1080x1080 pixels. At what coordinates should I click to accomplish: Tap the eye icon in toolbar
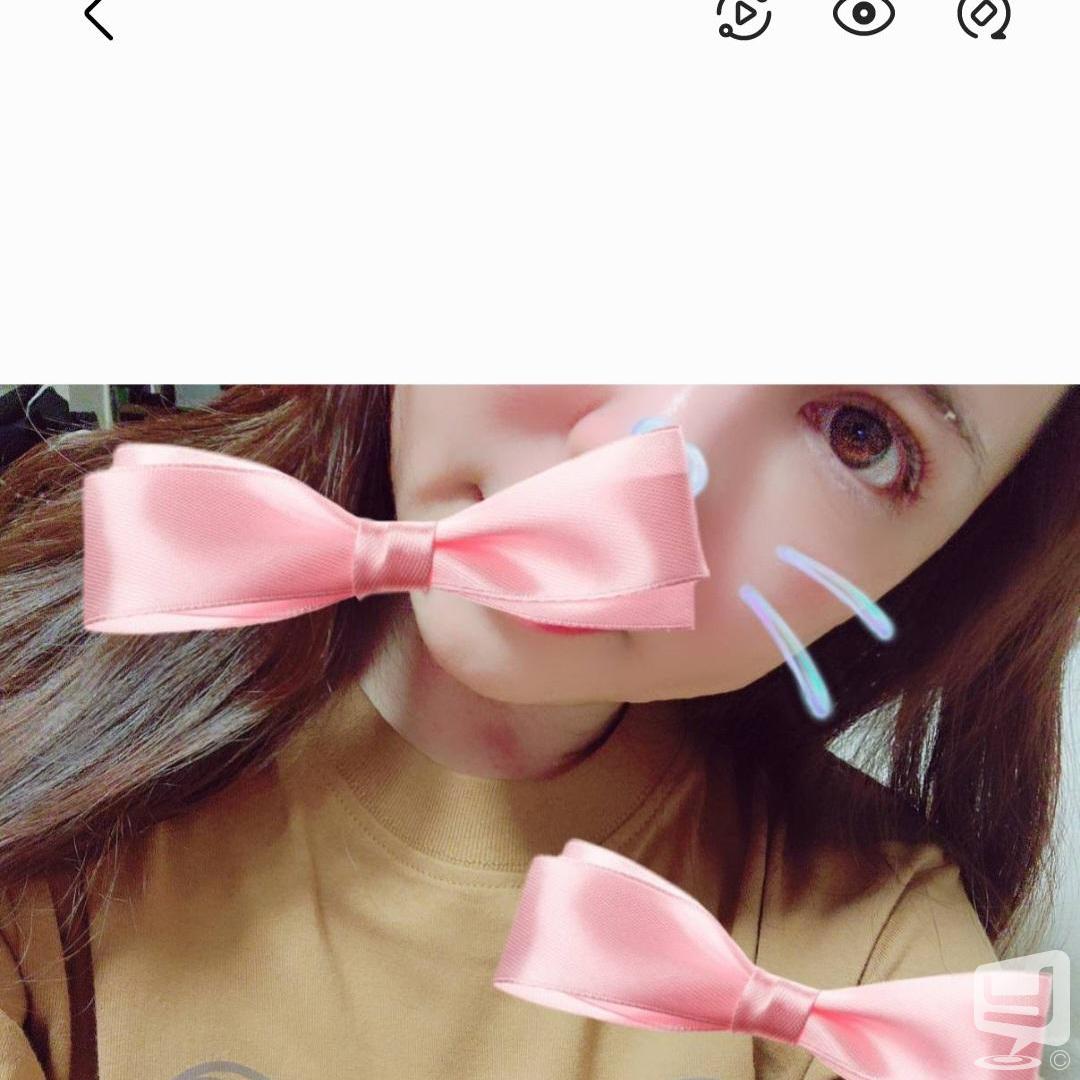pyautogui.click(x=863, y=15)
